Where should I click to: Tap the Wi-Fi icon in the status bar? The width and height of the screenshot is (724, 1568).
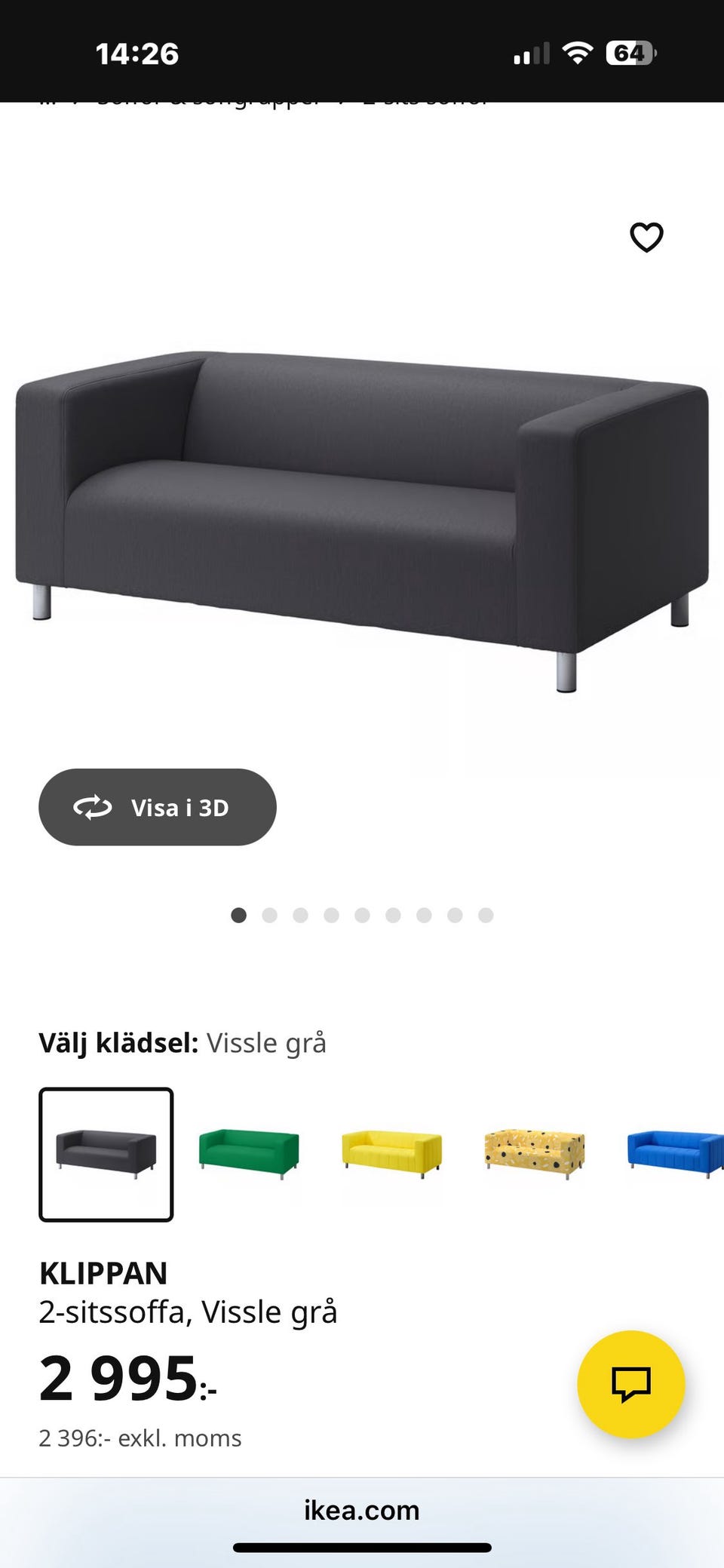(578, 53)
